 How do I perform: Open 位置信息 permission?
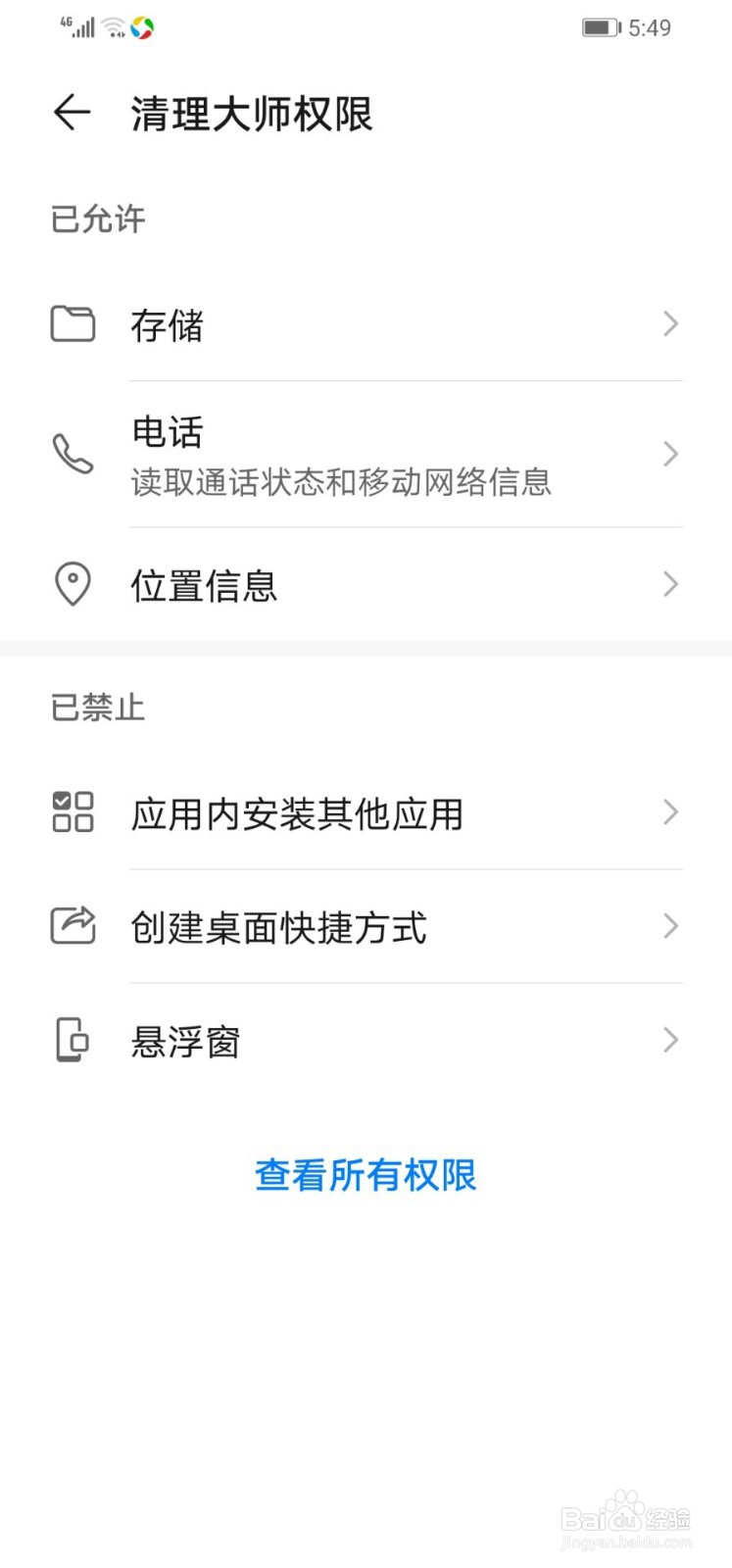[366, 584]
